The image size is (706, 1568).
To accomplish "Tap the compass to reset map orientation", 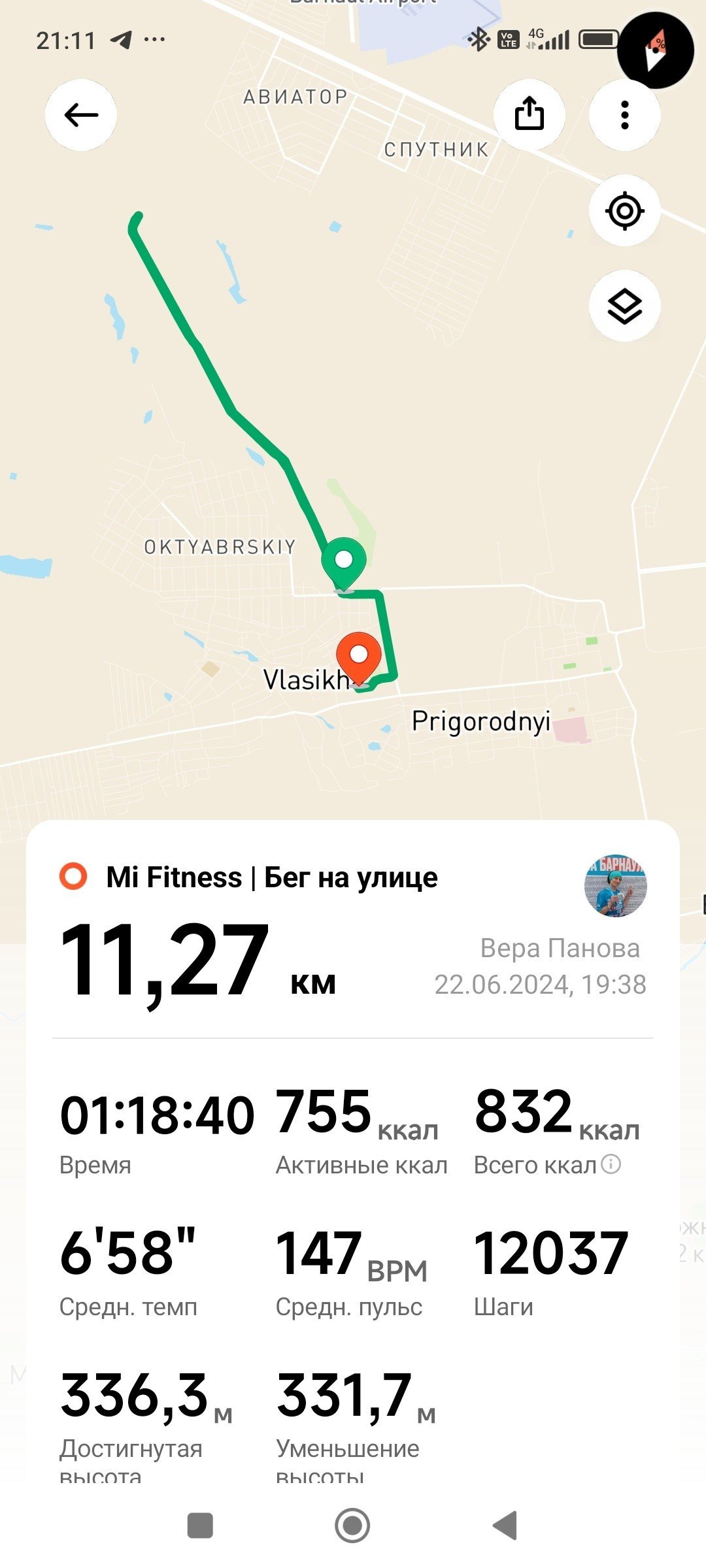I will (x=655, y=50).
